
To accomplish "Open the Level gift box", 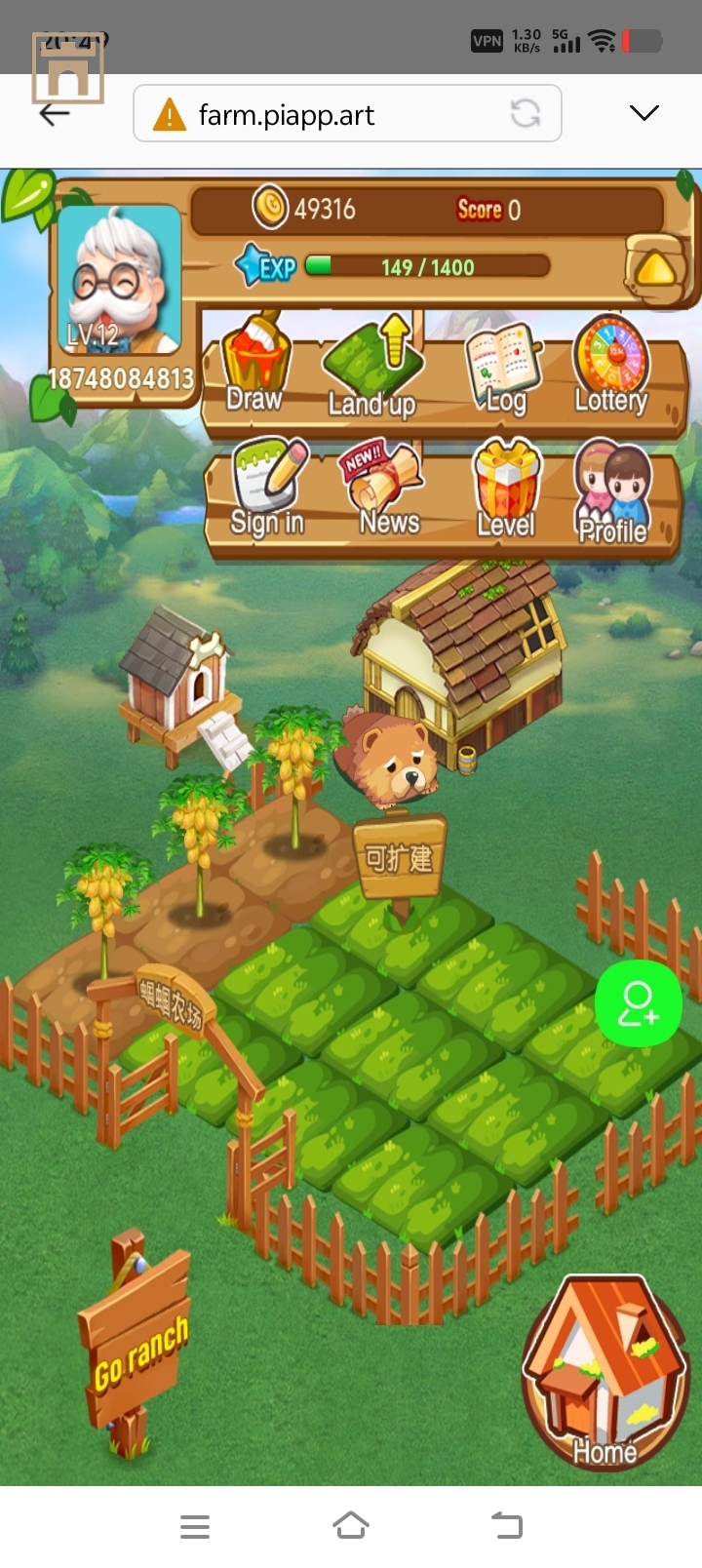I will click(506, 490).
